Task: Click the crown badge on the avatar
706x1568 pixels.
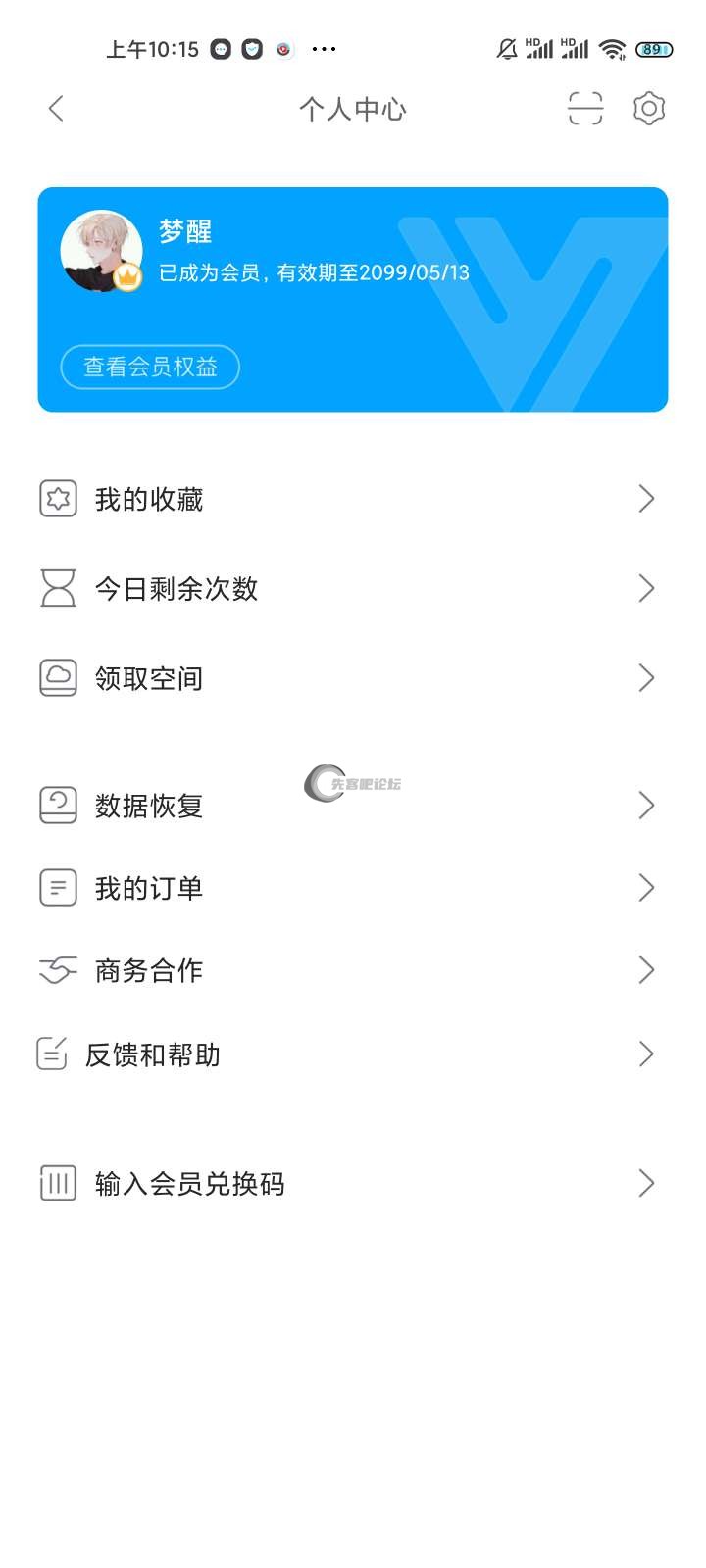Action: pyautogui.click(x=126, y=278)
